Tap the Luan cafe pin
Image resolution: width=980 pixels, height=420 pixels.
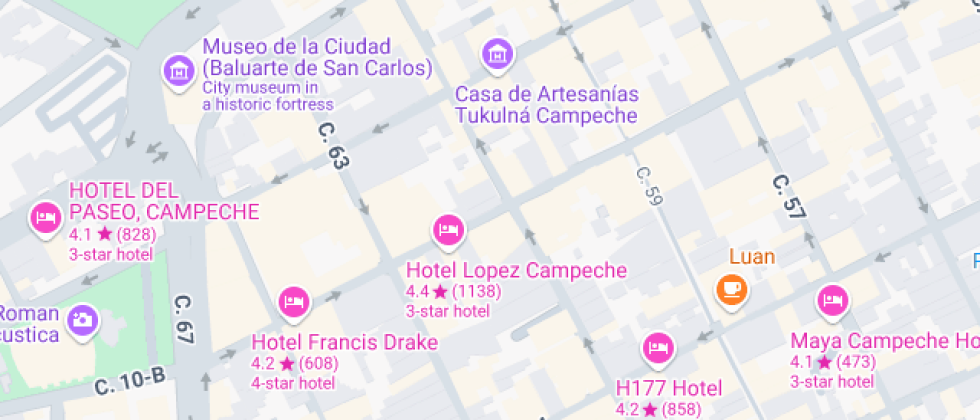point(732,289)
